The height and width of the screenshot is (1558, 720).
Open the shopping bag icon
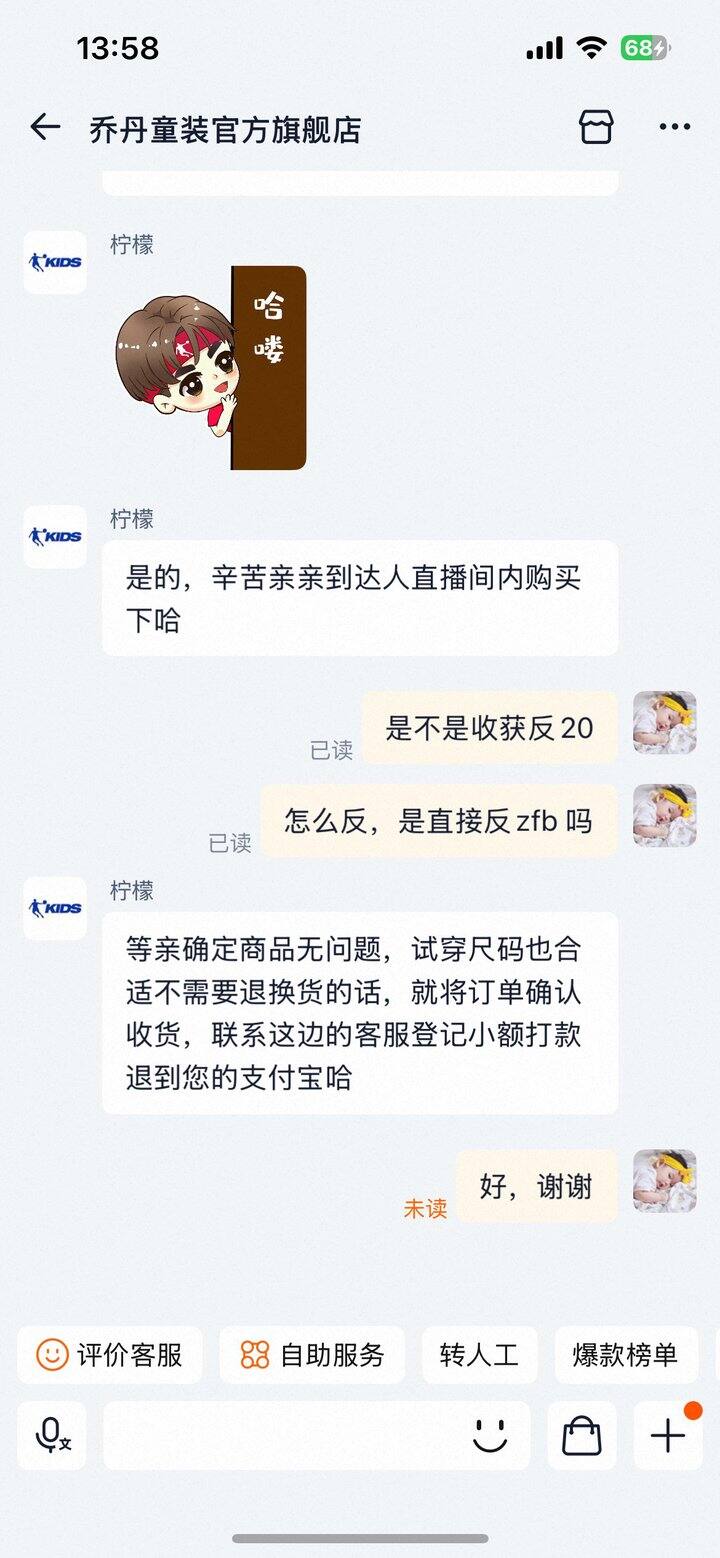pyautogui.click(x=582, y=1436)
